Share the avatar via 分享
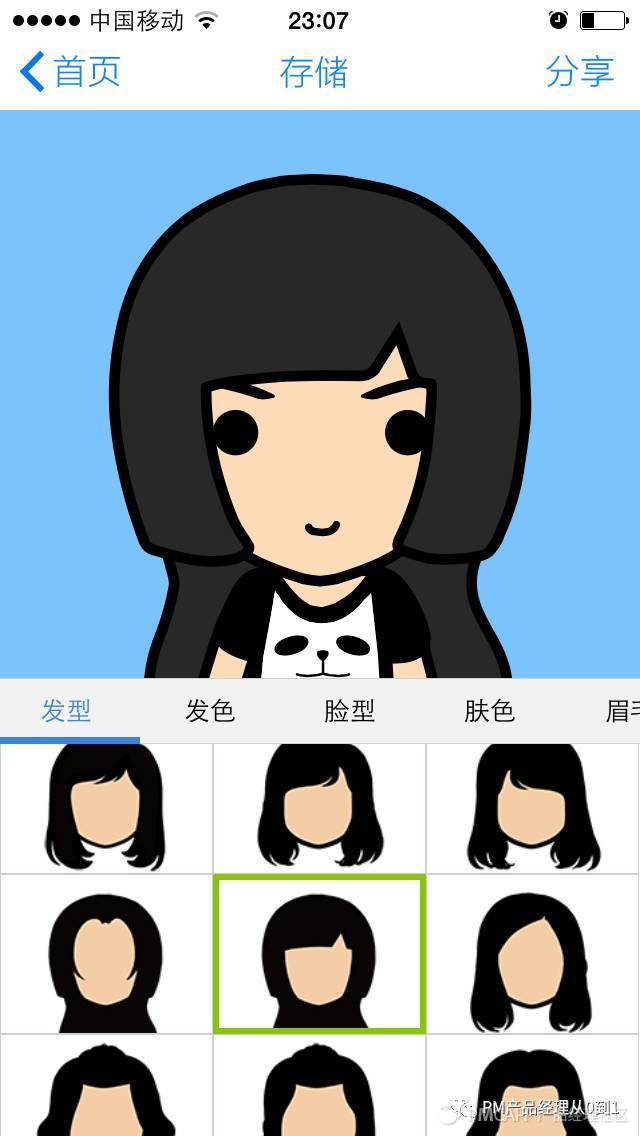Viewport: 640px width, 1136px height. (x=579, y=72)
